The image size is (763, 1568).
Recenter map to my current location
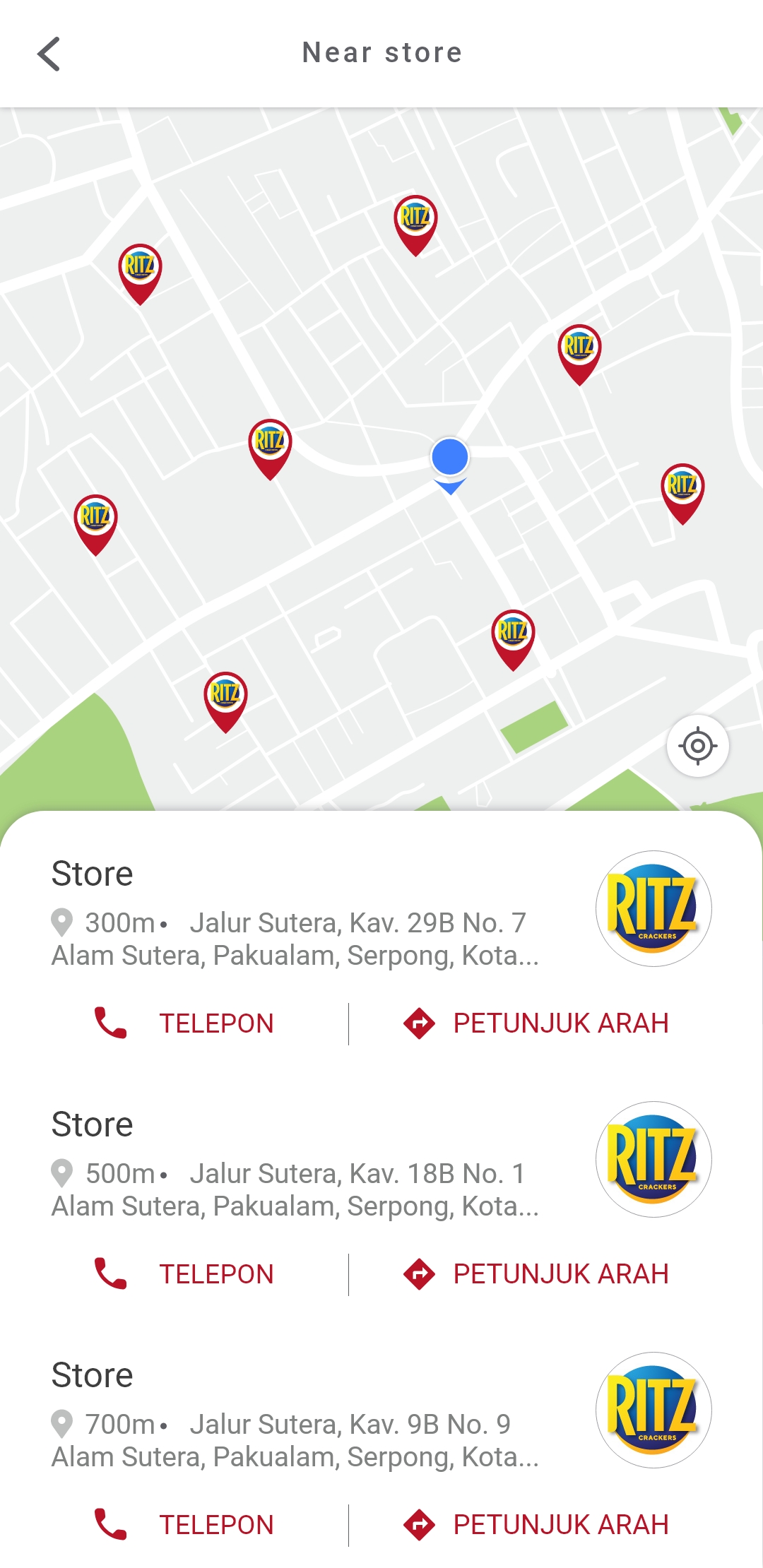(x=697, y=746)
